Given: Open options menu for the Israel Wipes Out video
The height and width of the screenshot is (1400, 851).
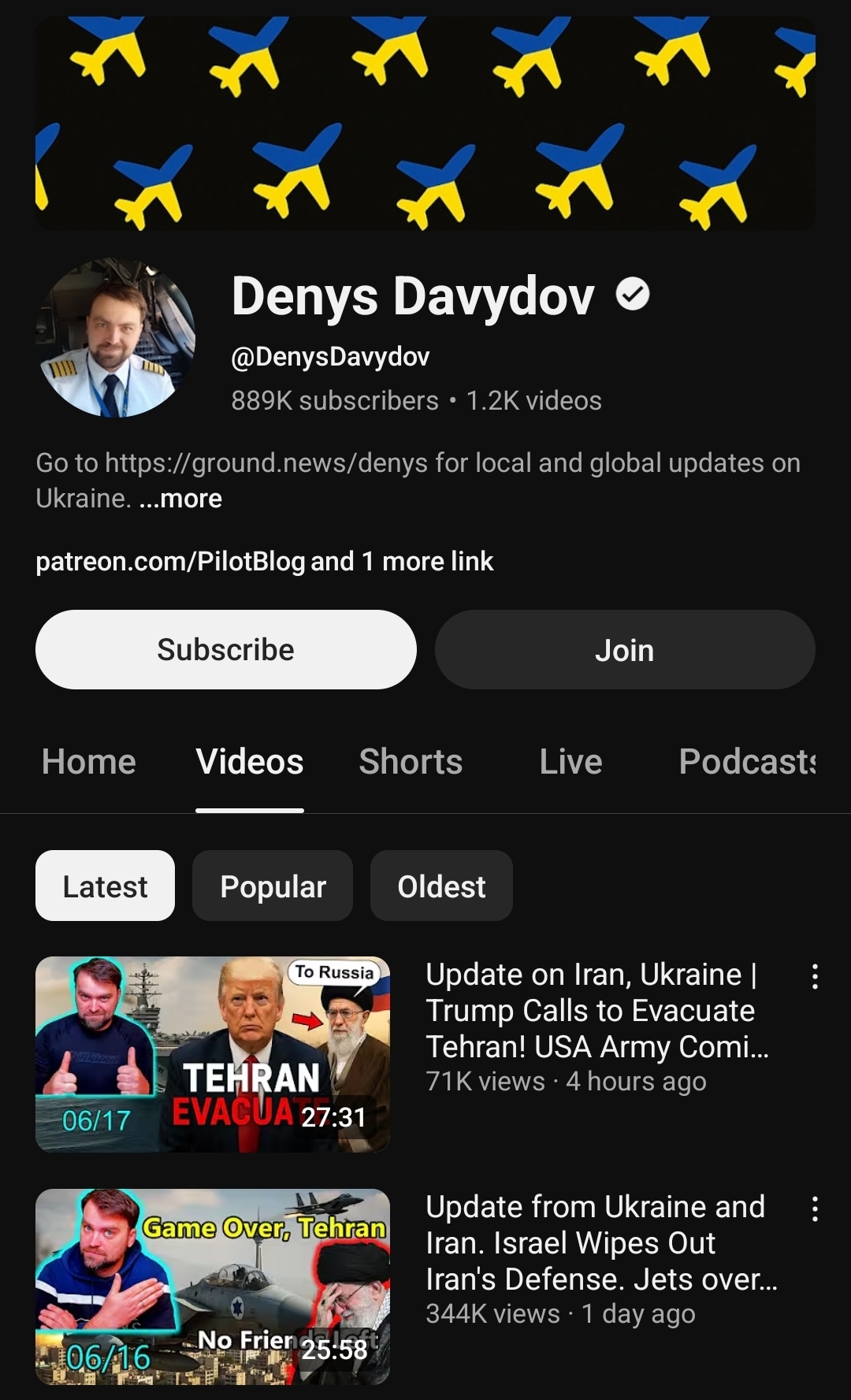Looking at the screenshot, I should tap(815, 1209).
